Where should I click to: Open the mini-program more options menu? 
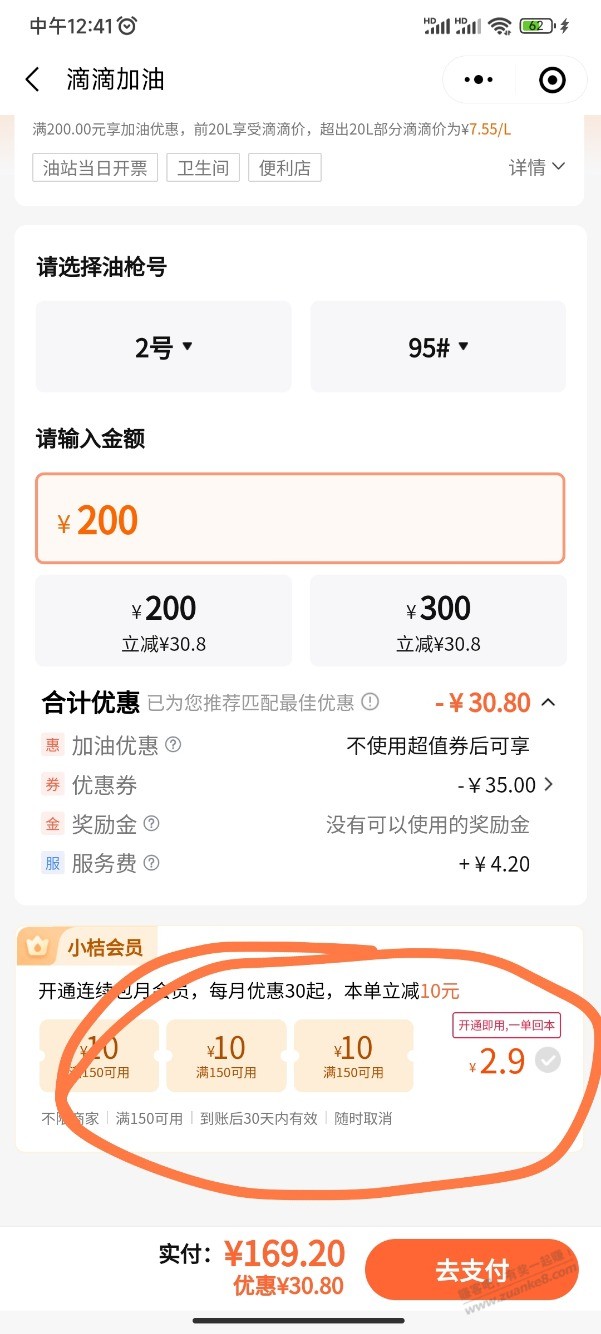[479, 80]
